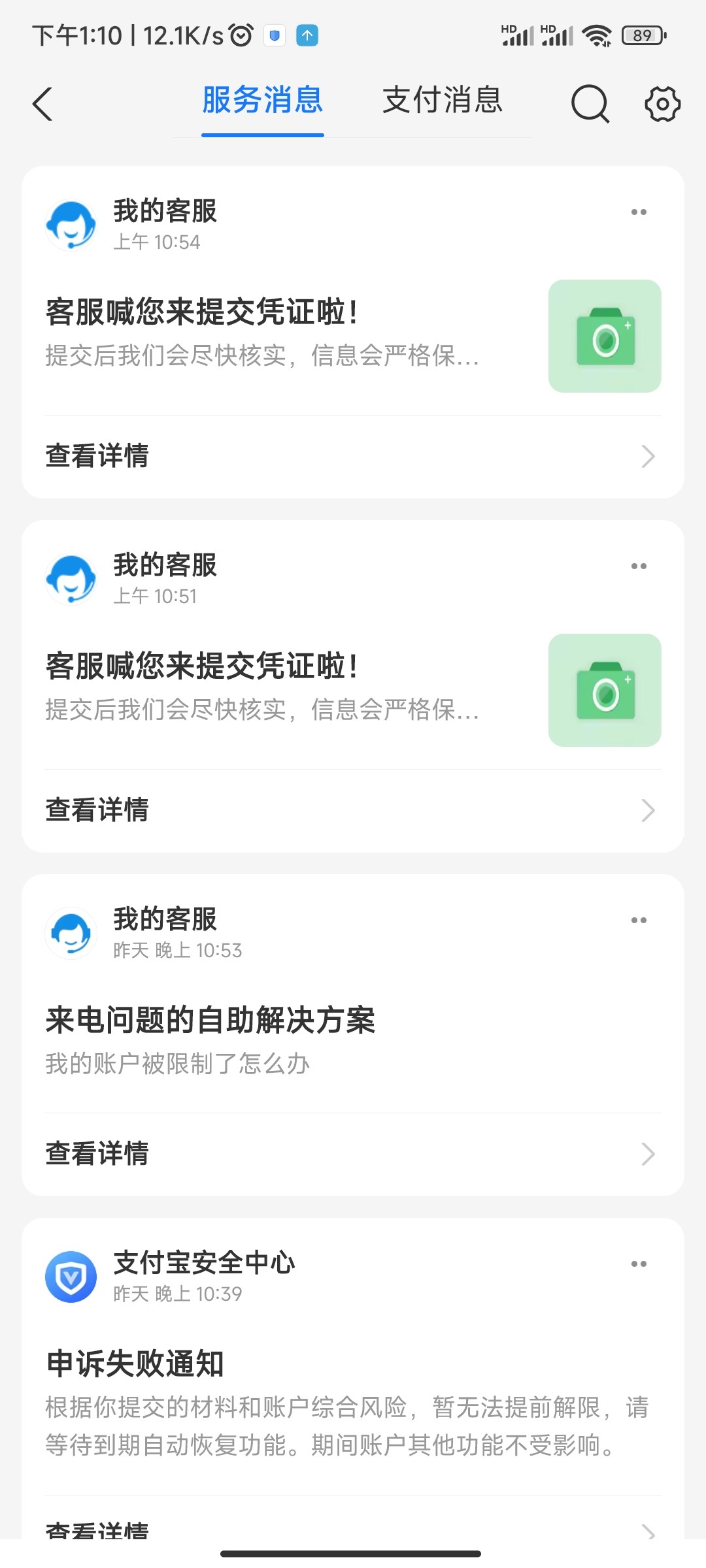Tap 查看详情 for the 上午 10:51 message
The width and height of the screenshot is (706, 1568).
click(353, 810)
